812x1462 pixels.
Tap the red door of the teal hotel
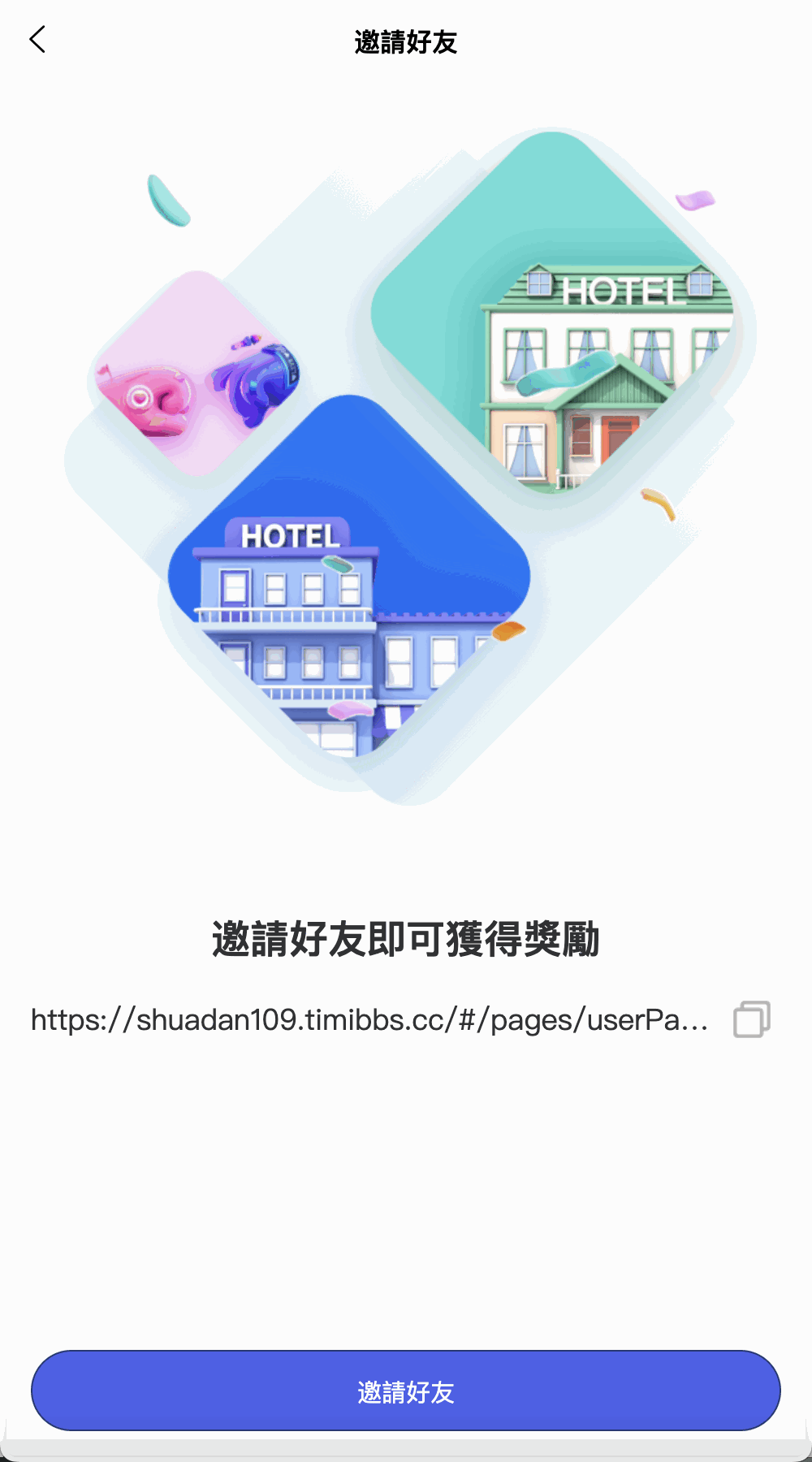[620, 437]
